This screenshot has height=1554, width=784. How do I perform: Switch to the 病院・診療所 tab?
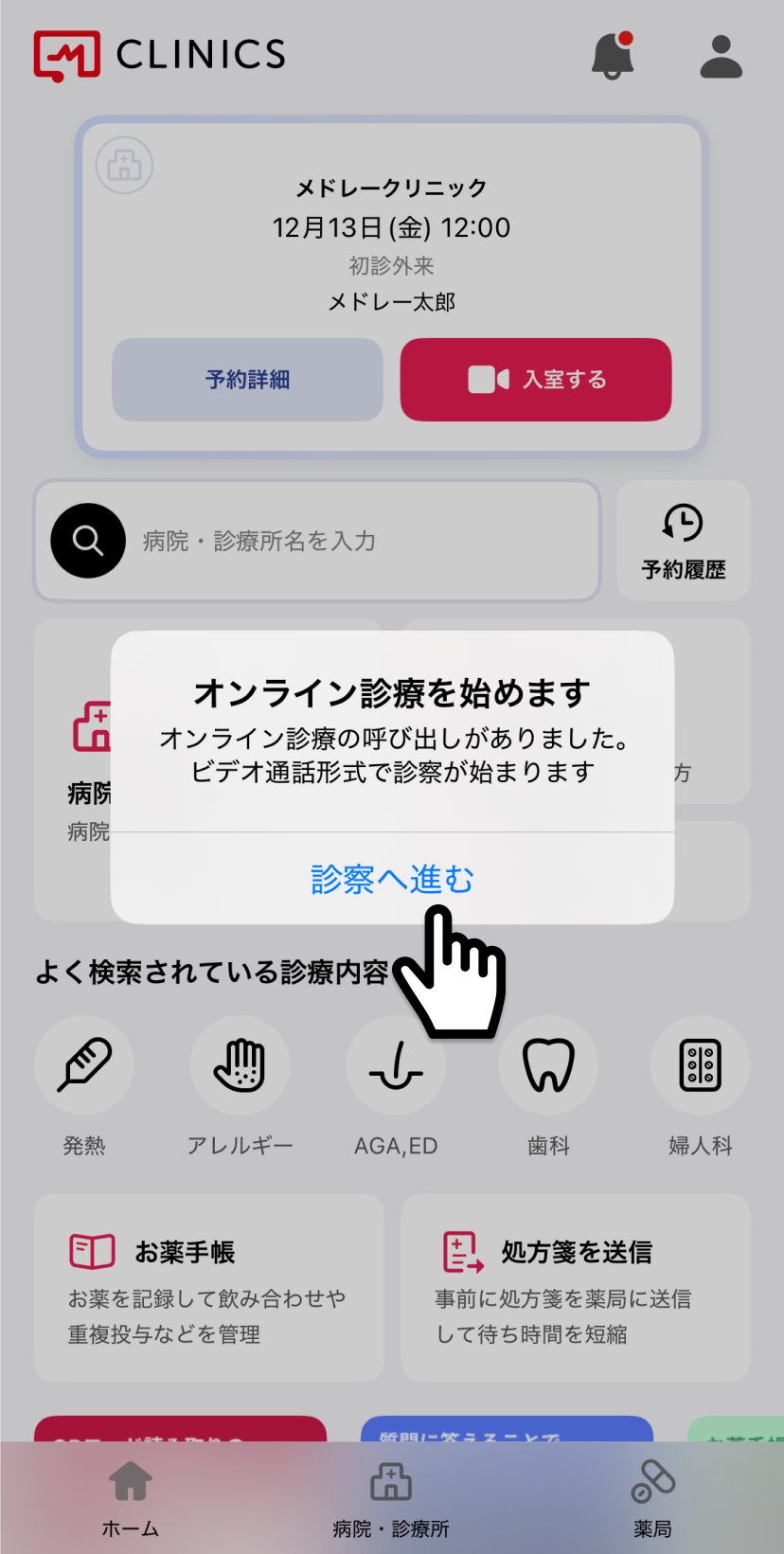391,1498
